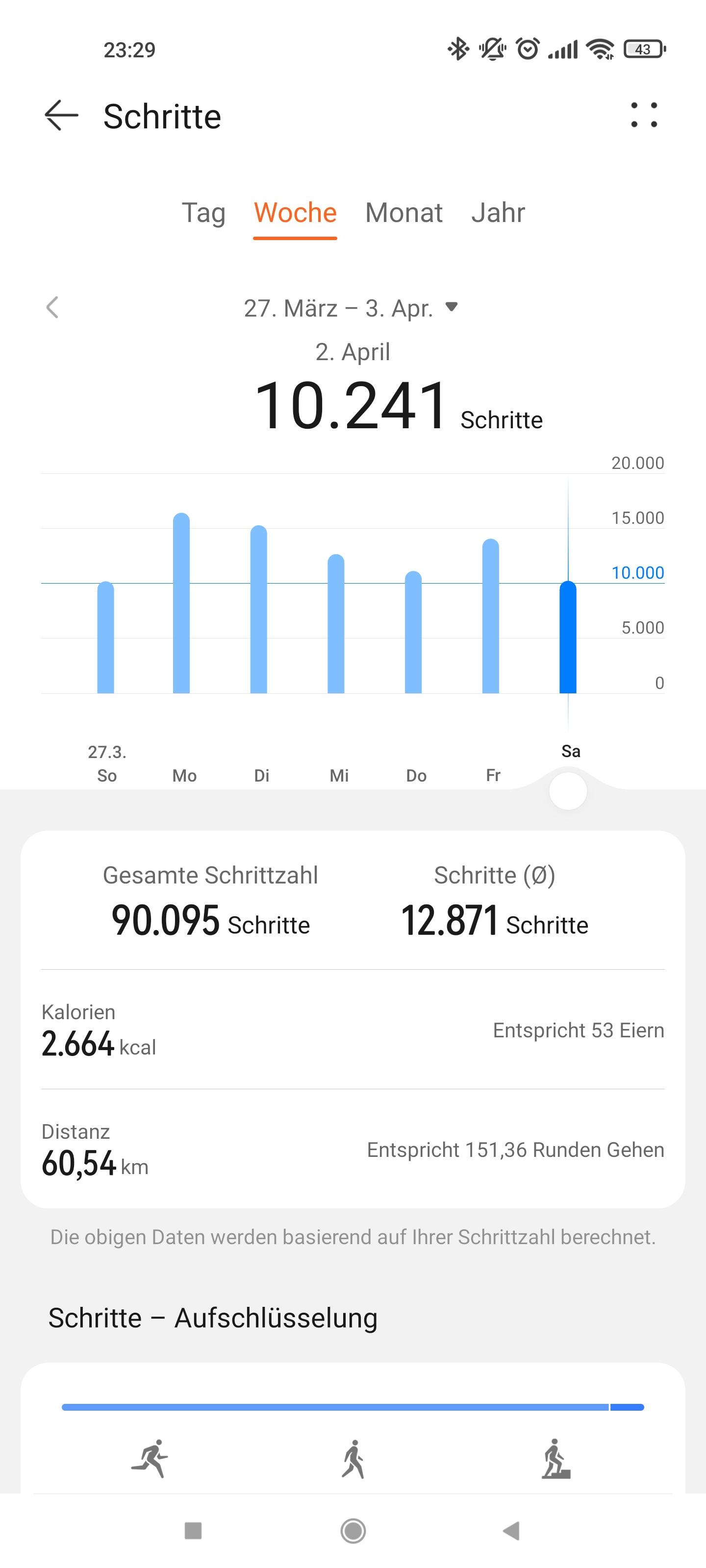Select the Sunday 27.3. bar
Image resolution: width=706 pixels, height=1568 pixels.
pos(106,638)
